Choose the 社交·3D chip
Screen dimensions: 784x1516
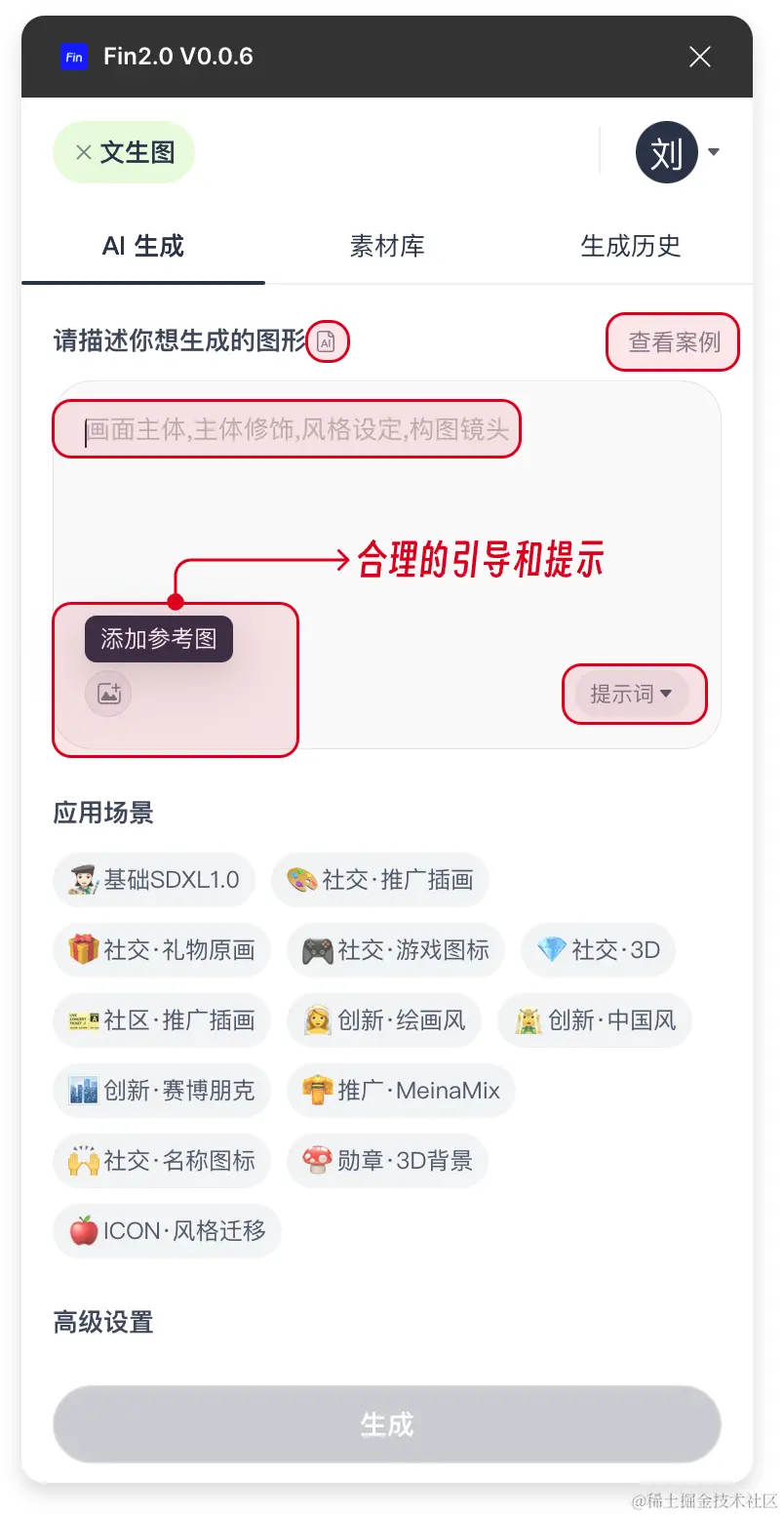(599, 950)
